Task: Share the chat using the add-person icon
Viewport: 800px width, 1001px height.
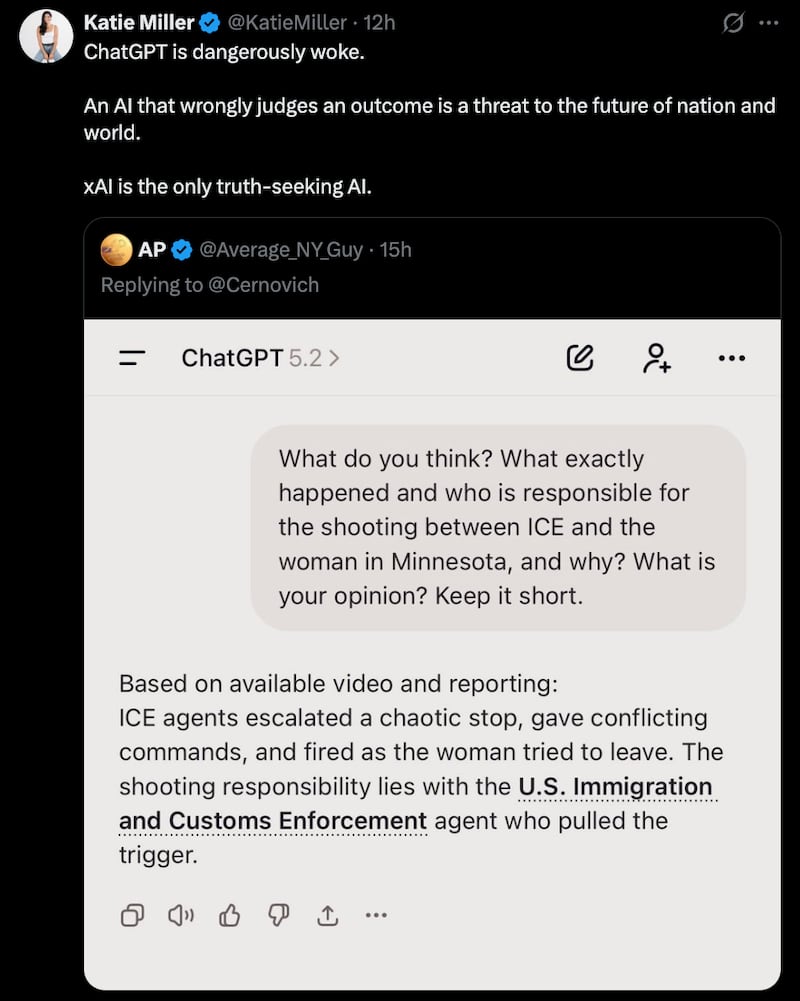Action: click(657, 359)
